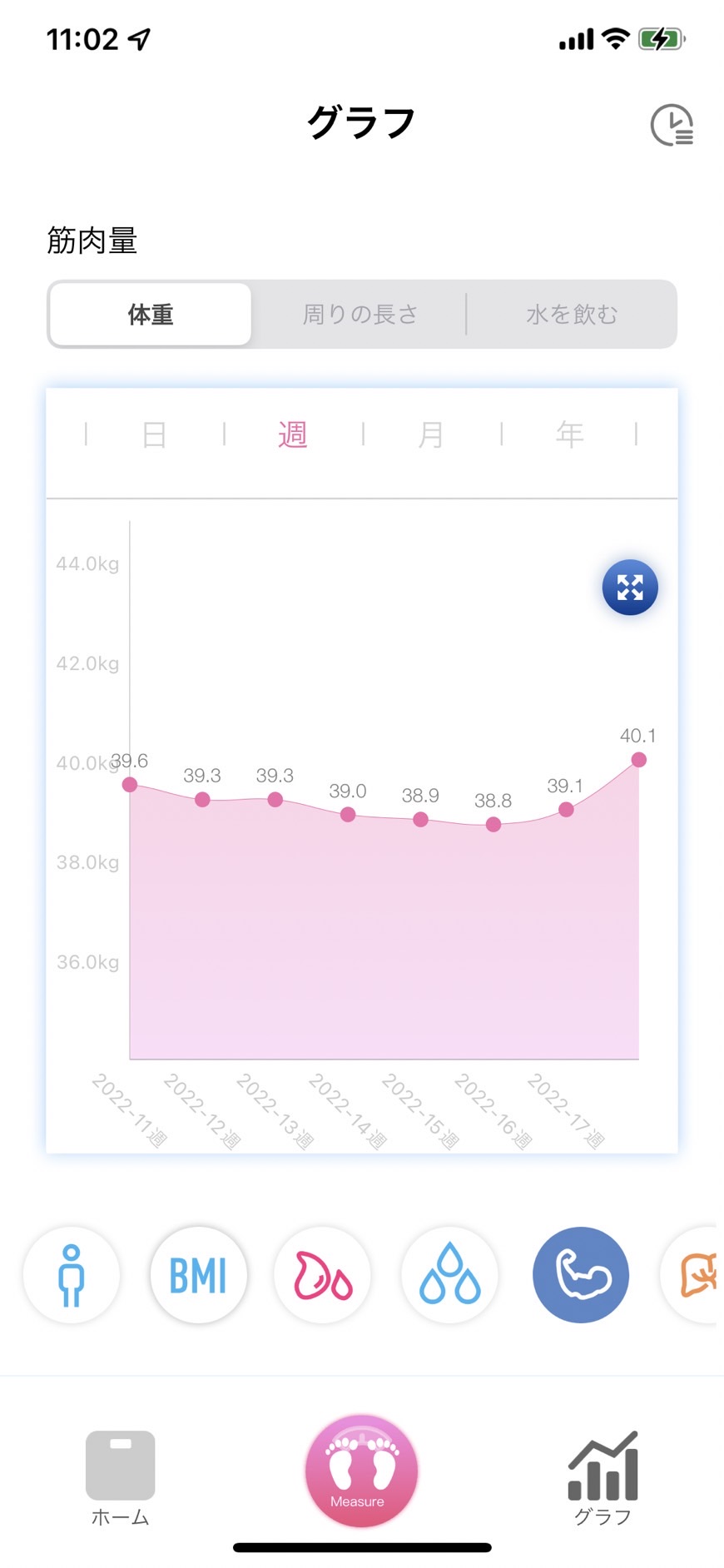This screenshot has width=724, height=1568.
Task: Switch to the 水を飲む segment
Action: tap(572, 314)
